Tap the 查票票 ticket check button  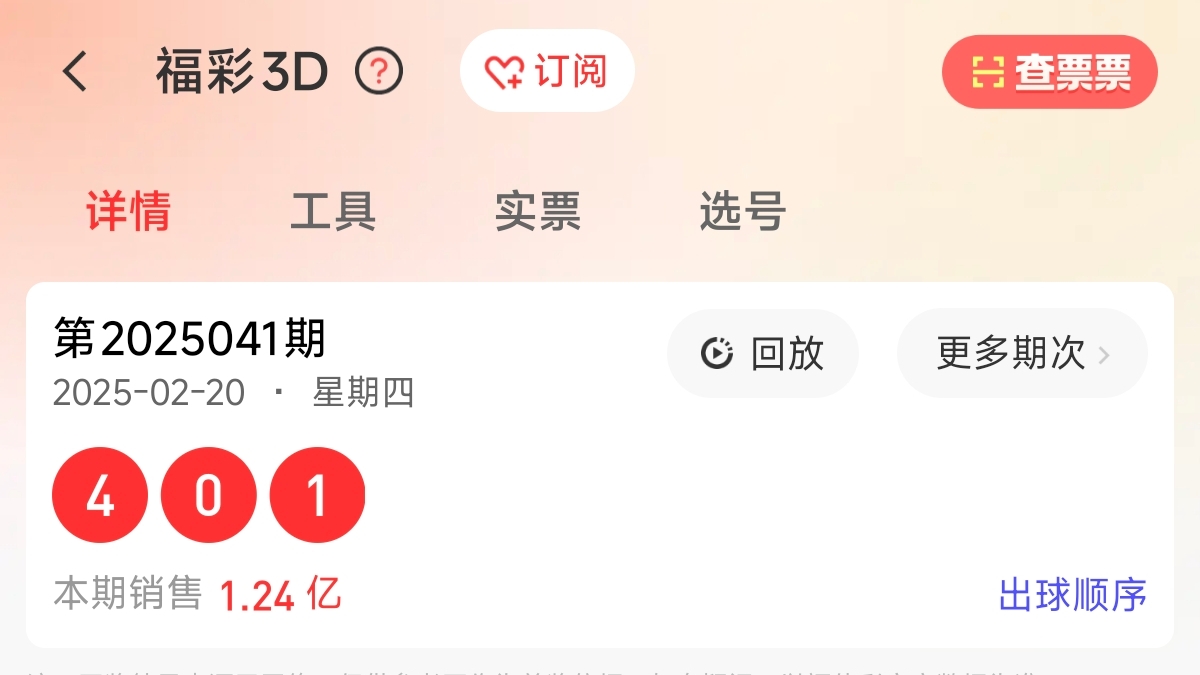(x=1050, y=72)
